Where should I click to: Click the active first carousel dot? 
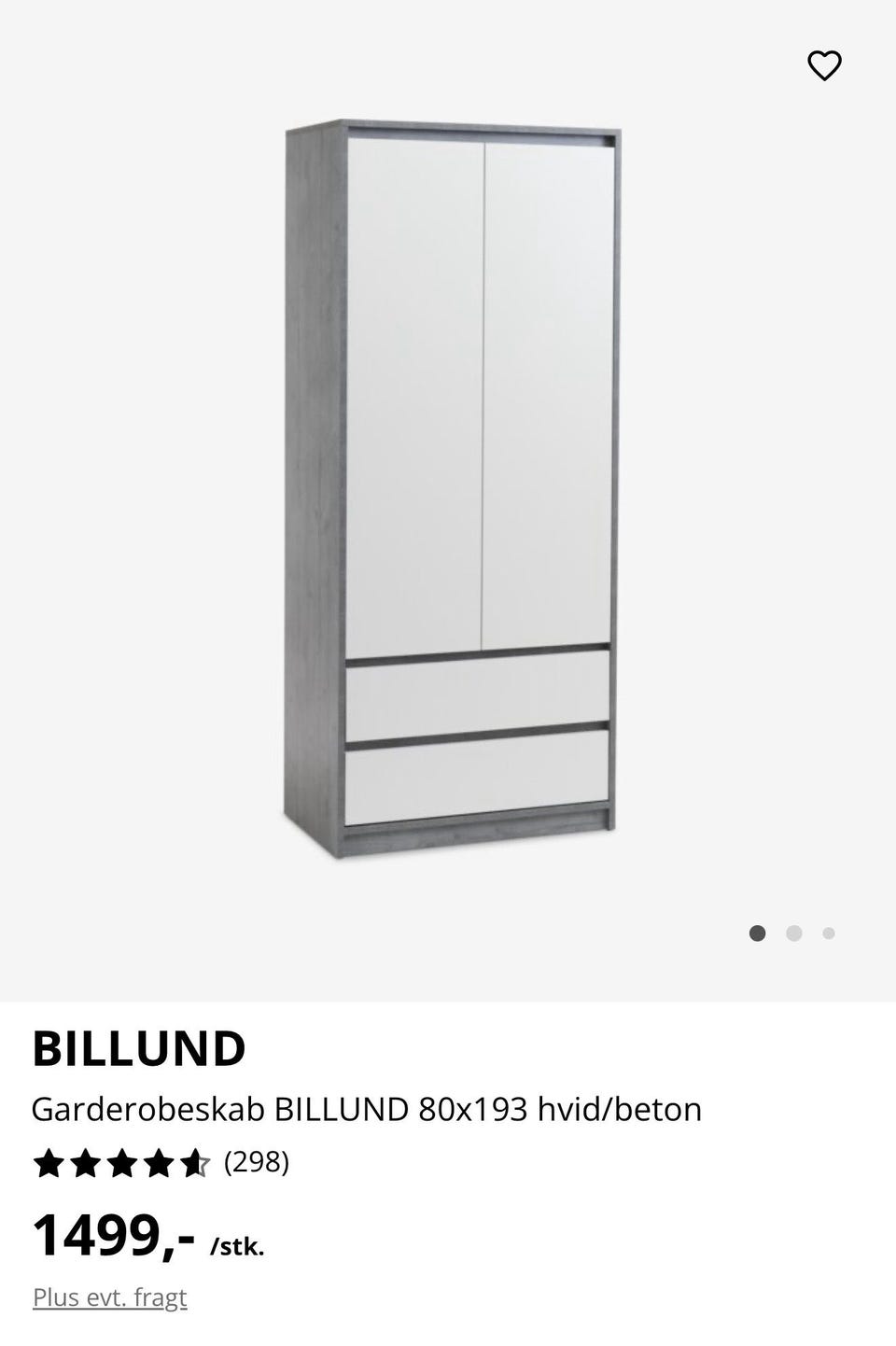tap(758, 932)
